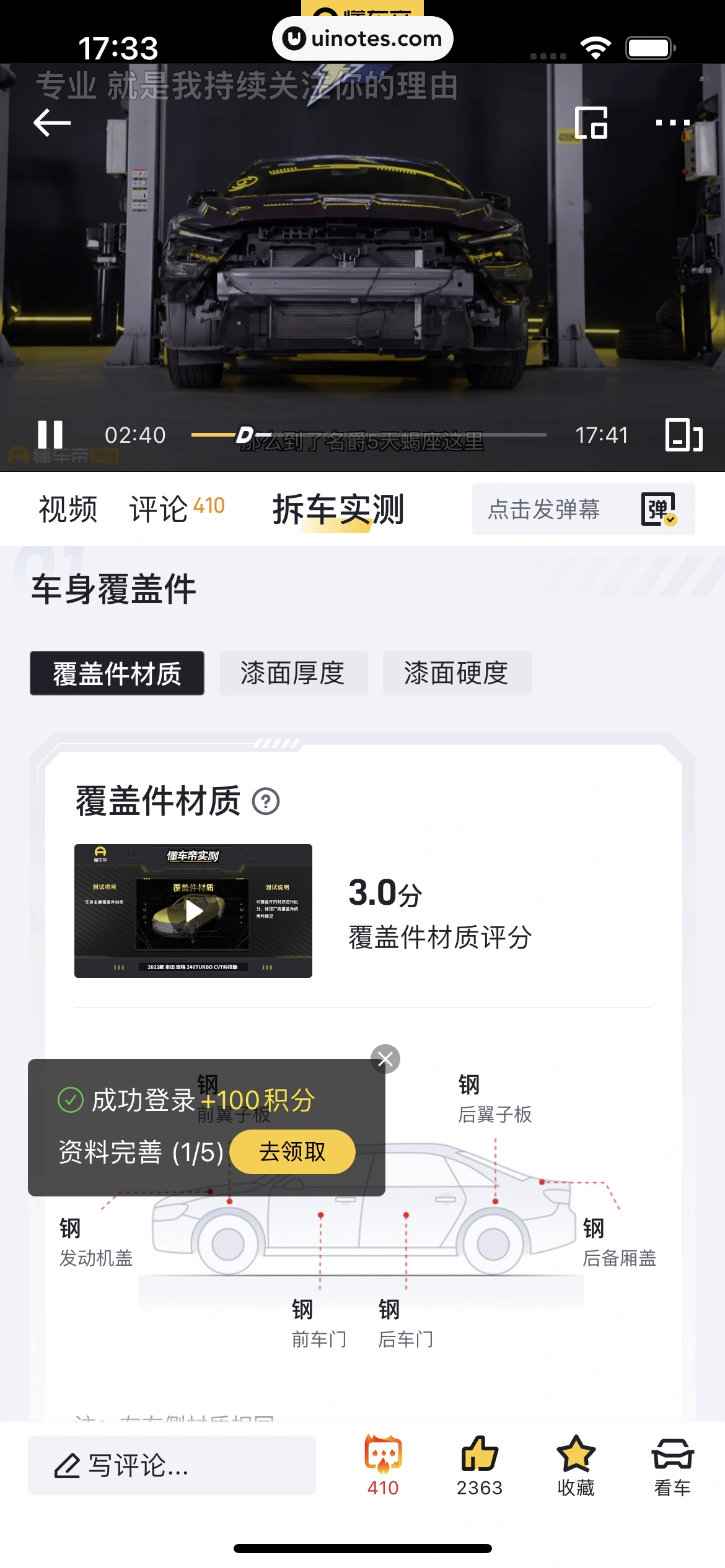Select the 覆盖件材质 chip
This screenshot has height=1568, width=725.
point(117,673)
